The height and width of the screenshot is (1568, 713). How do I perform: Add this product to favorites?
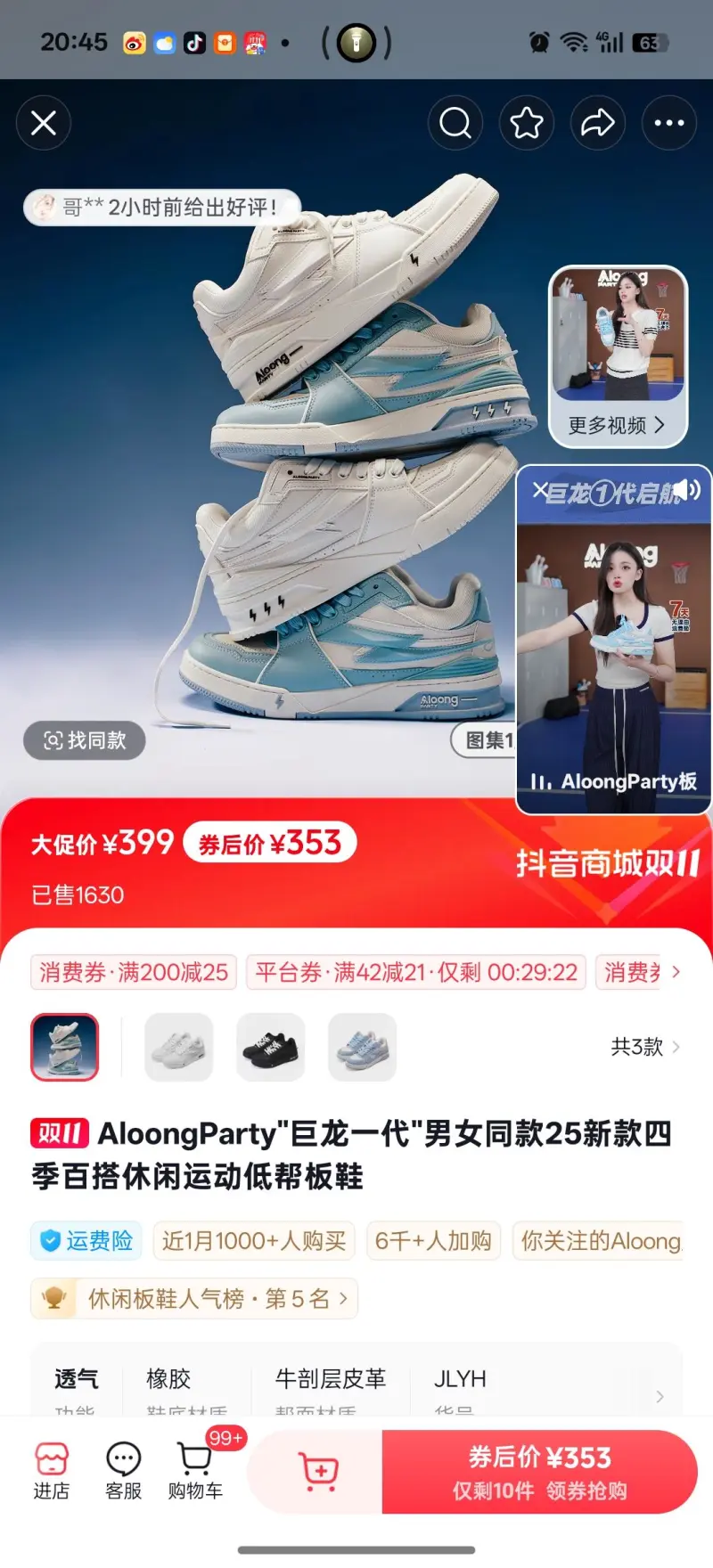click(x=527, y=123)
